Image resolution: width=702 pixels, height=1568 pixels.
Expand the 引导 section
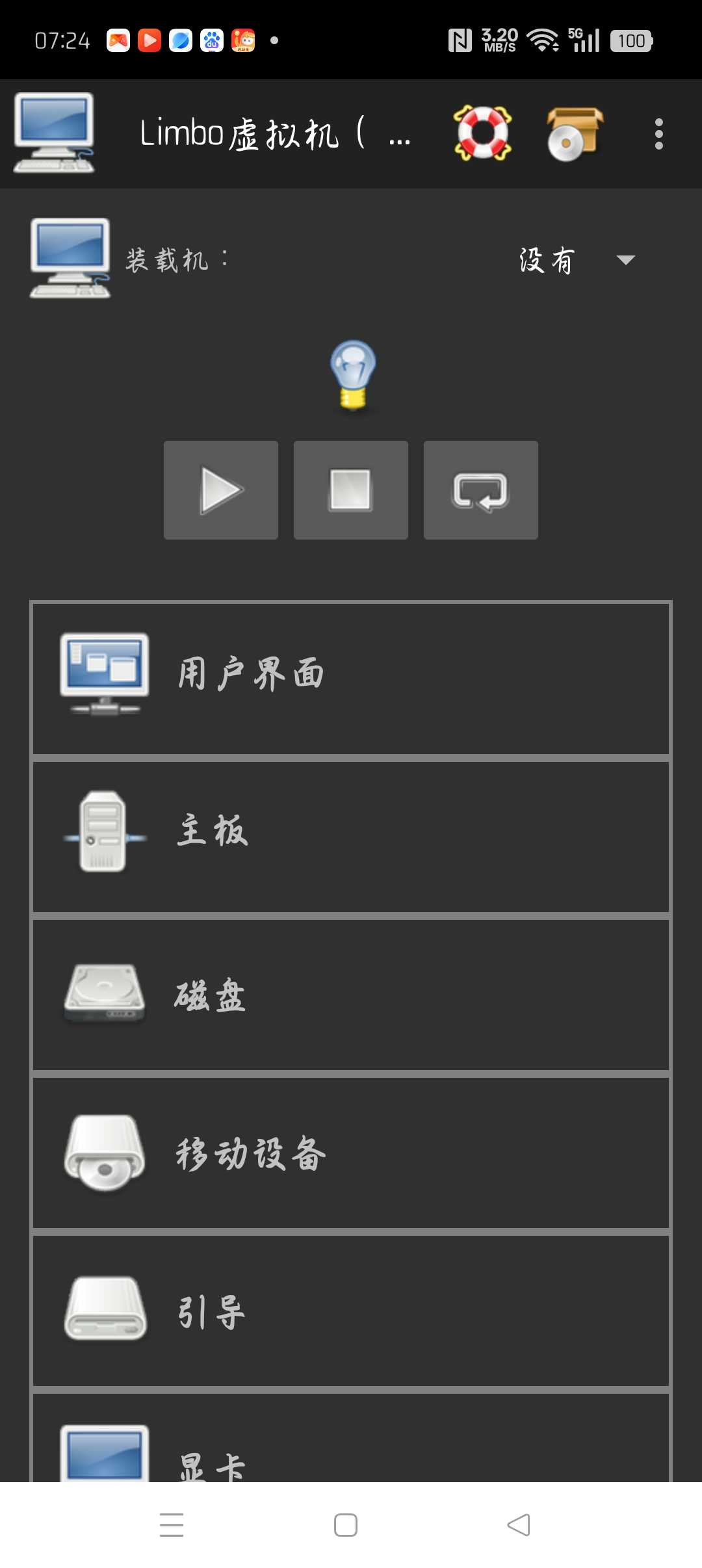point(351,1310)
